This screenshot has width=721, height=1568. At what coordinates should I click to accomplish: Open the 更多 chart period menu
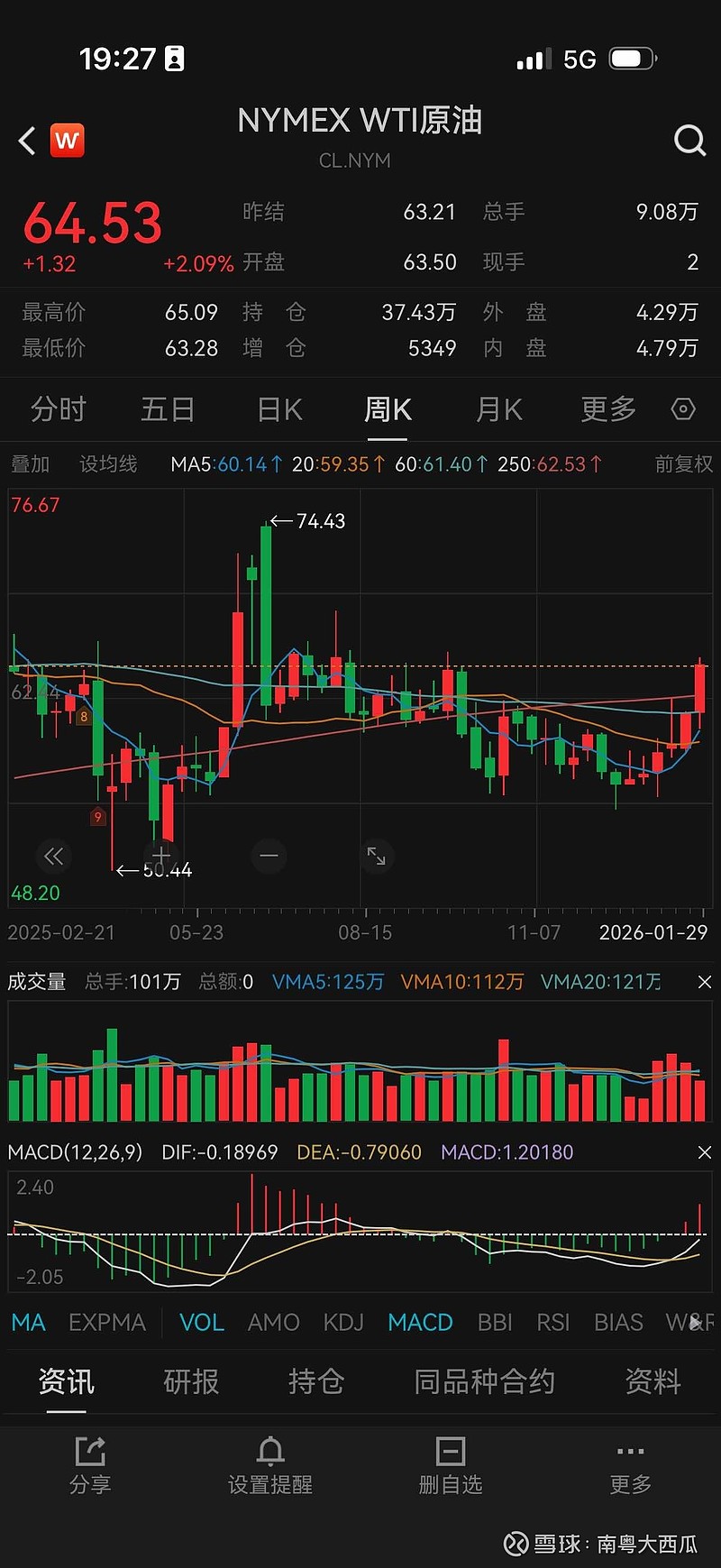tap(607, 409)
